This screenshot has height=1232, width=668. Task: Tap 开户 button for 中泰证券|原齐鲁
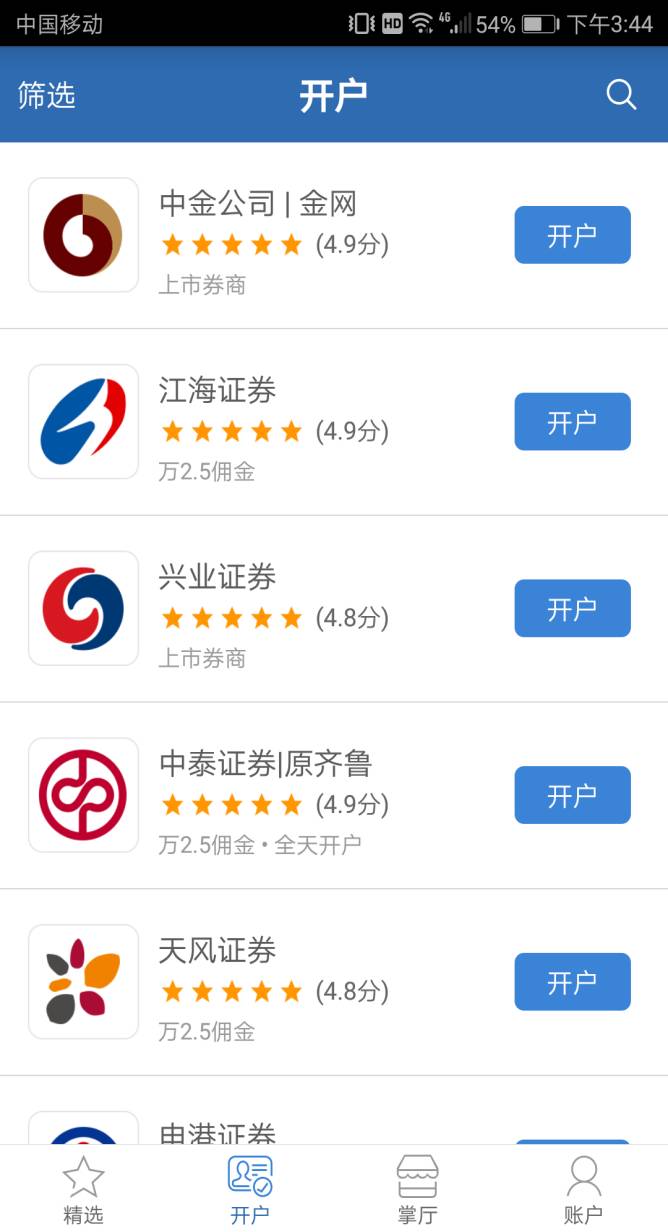click(x=572, y=795)
